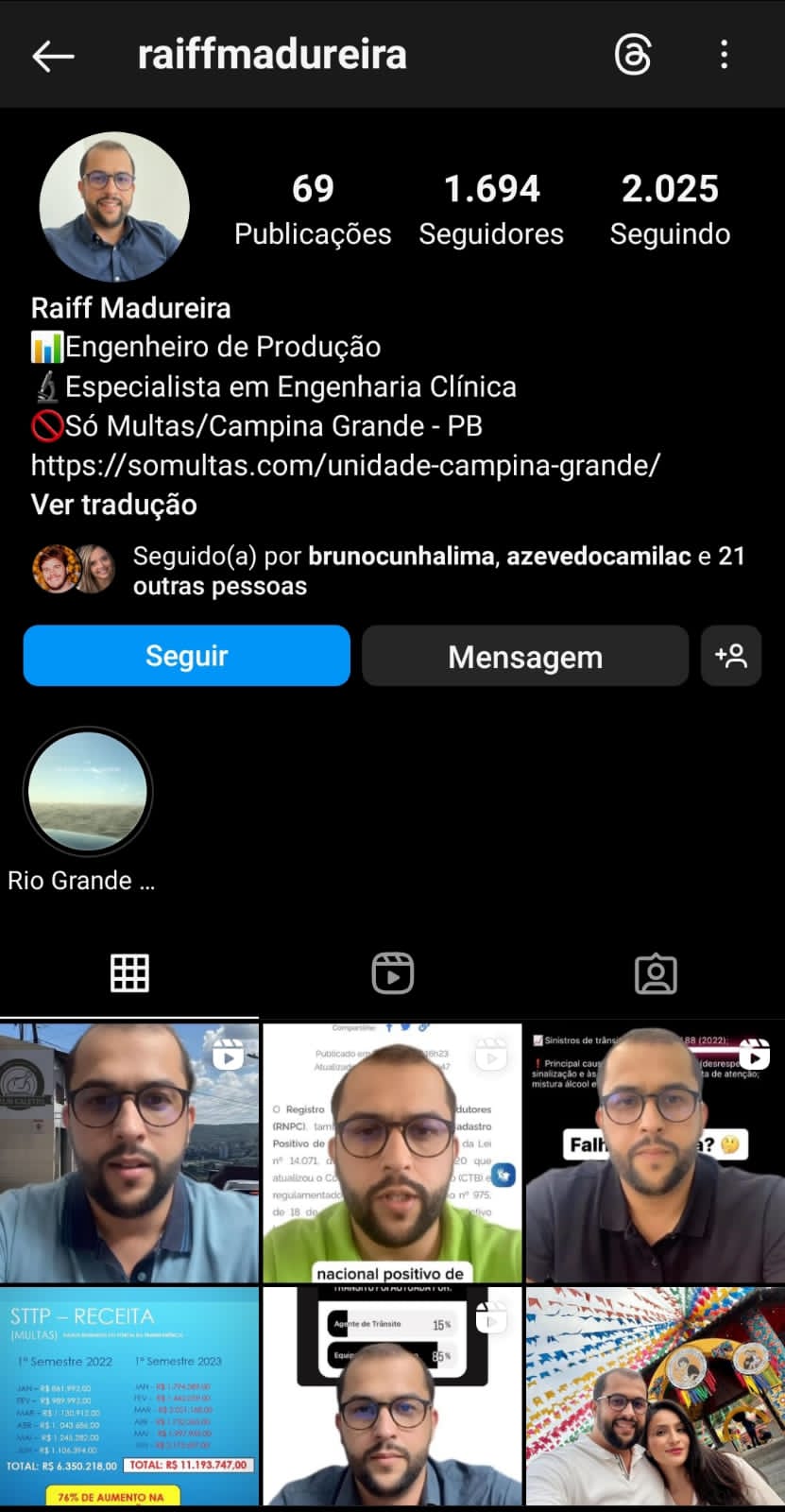785x1512 pixels.
Task: View raiffmadureira's profile picture
Action: [114, 207]
